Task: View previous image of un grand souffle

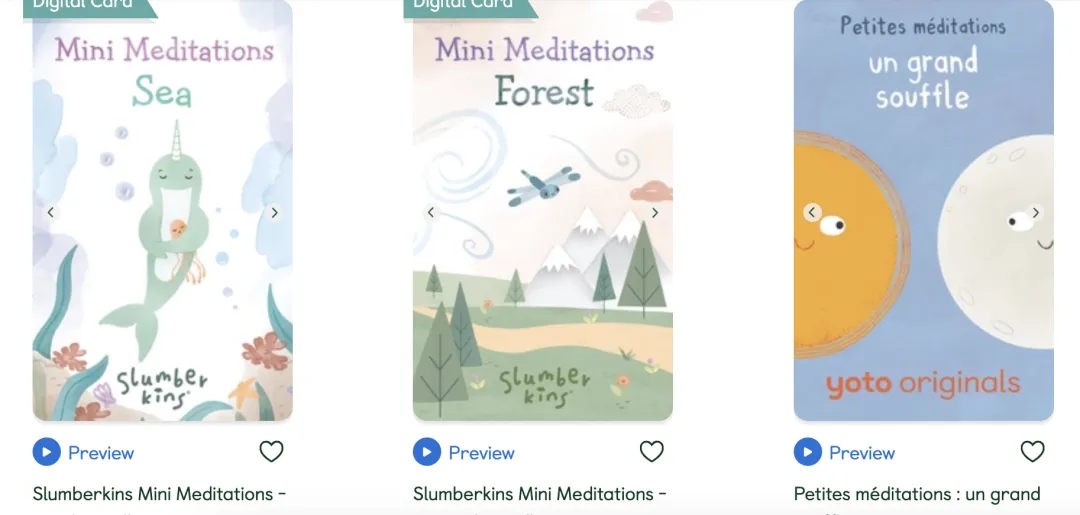Action: pyautogui.click(x=812, y=212)
